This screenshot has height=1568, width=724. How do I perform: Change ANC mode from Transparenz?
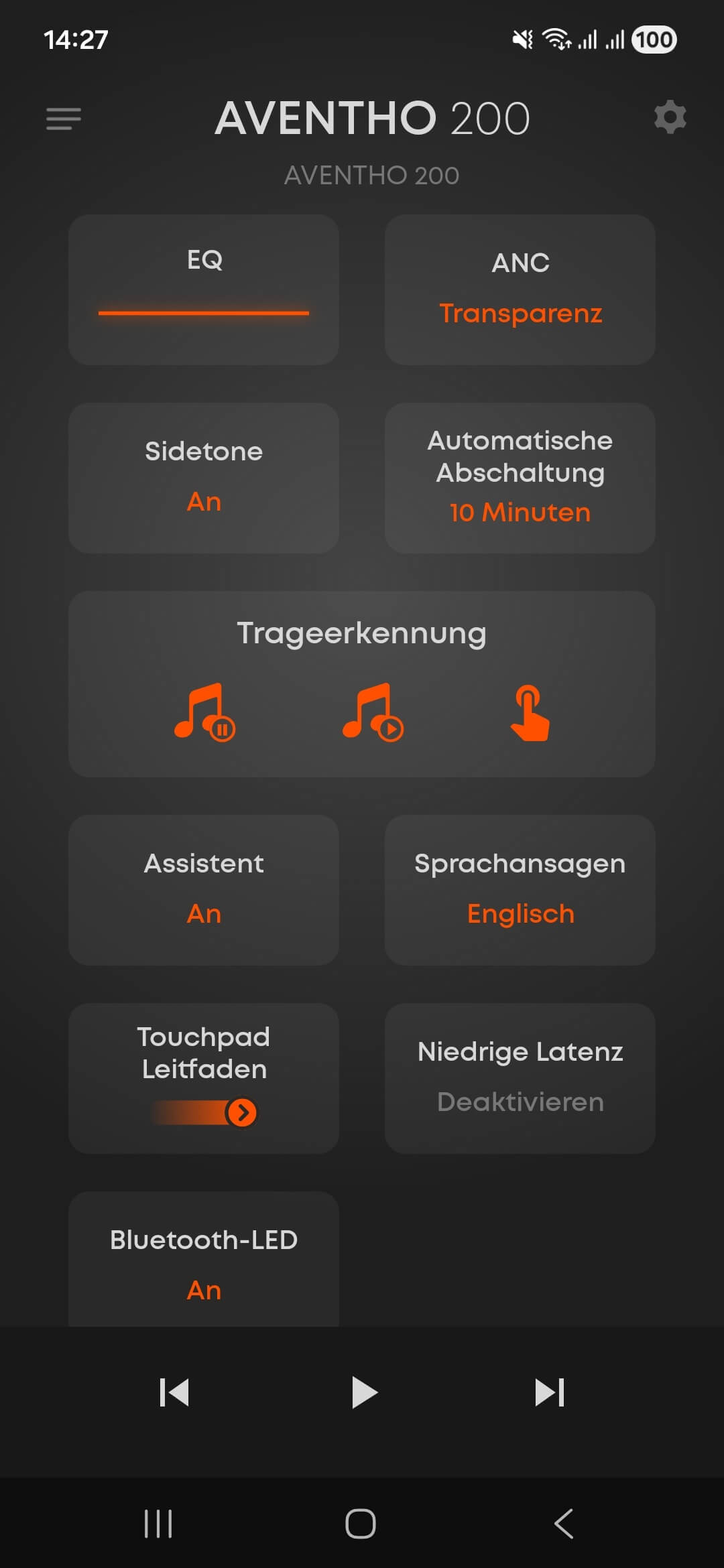pos(520,289)
